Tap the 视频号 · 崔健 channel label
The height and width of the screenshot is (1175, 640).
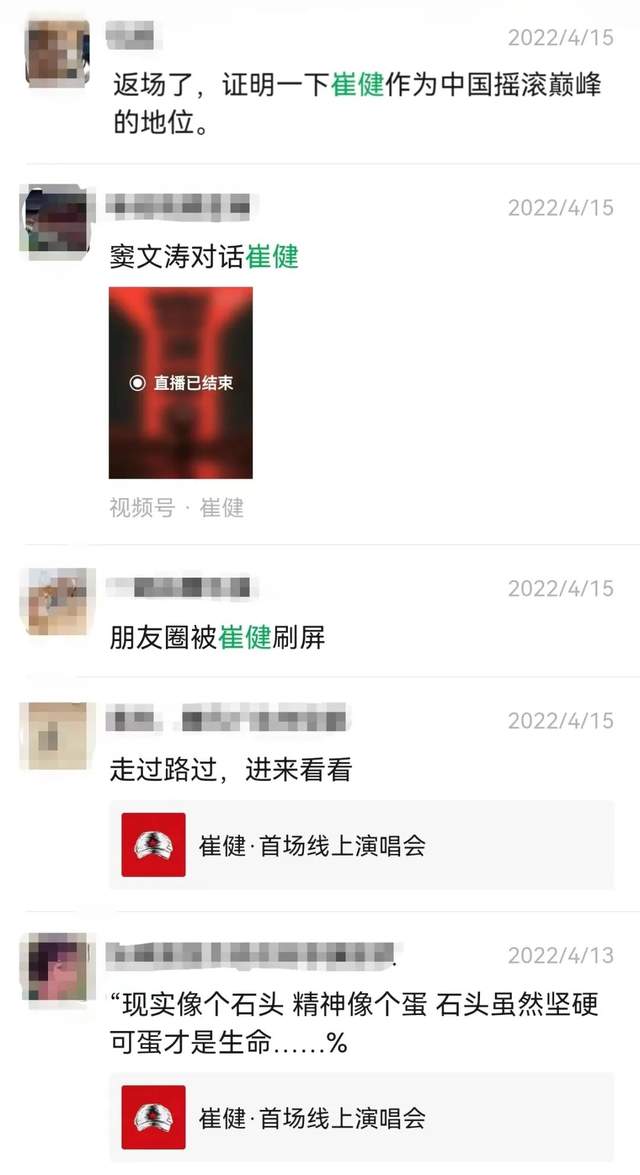176,508
